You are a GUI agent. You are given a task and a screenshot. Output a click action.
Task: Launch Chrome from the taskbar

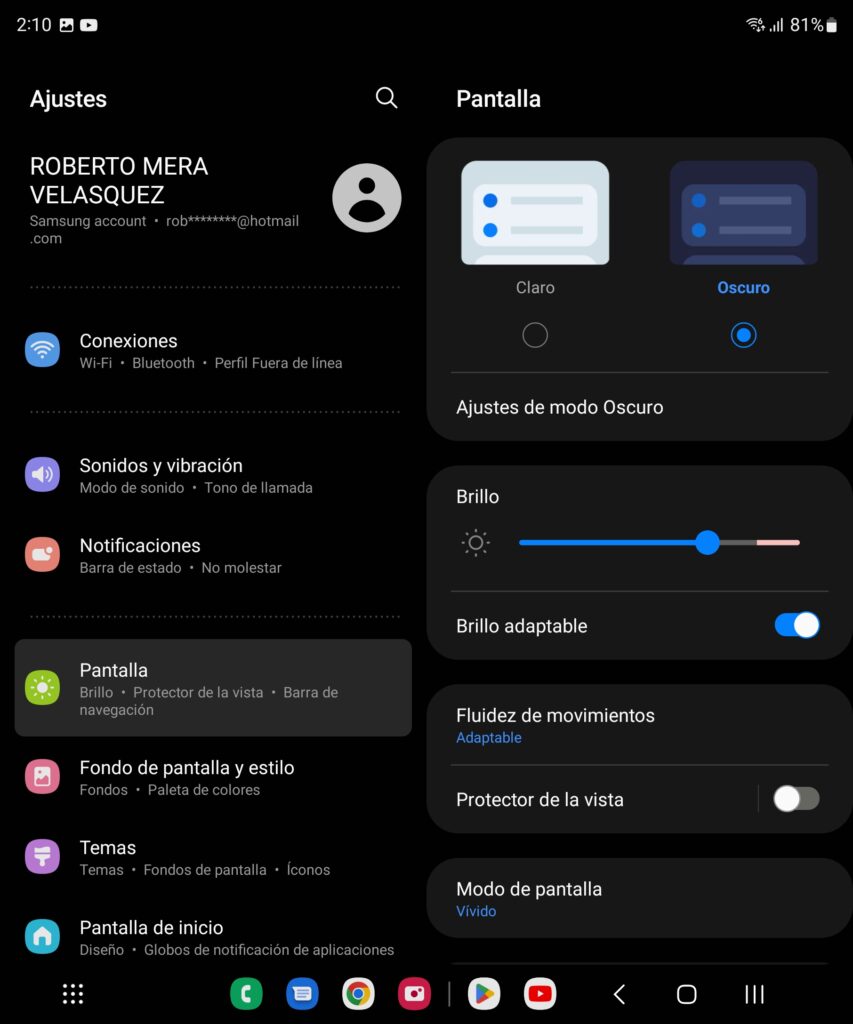358,993
